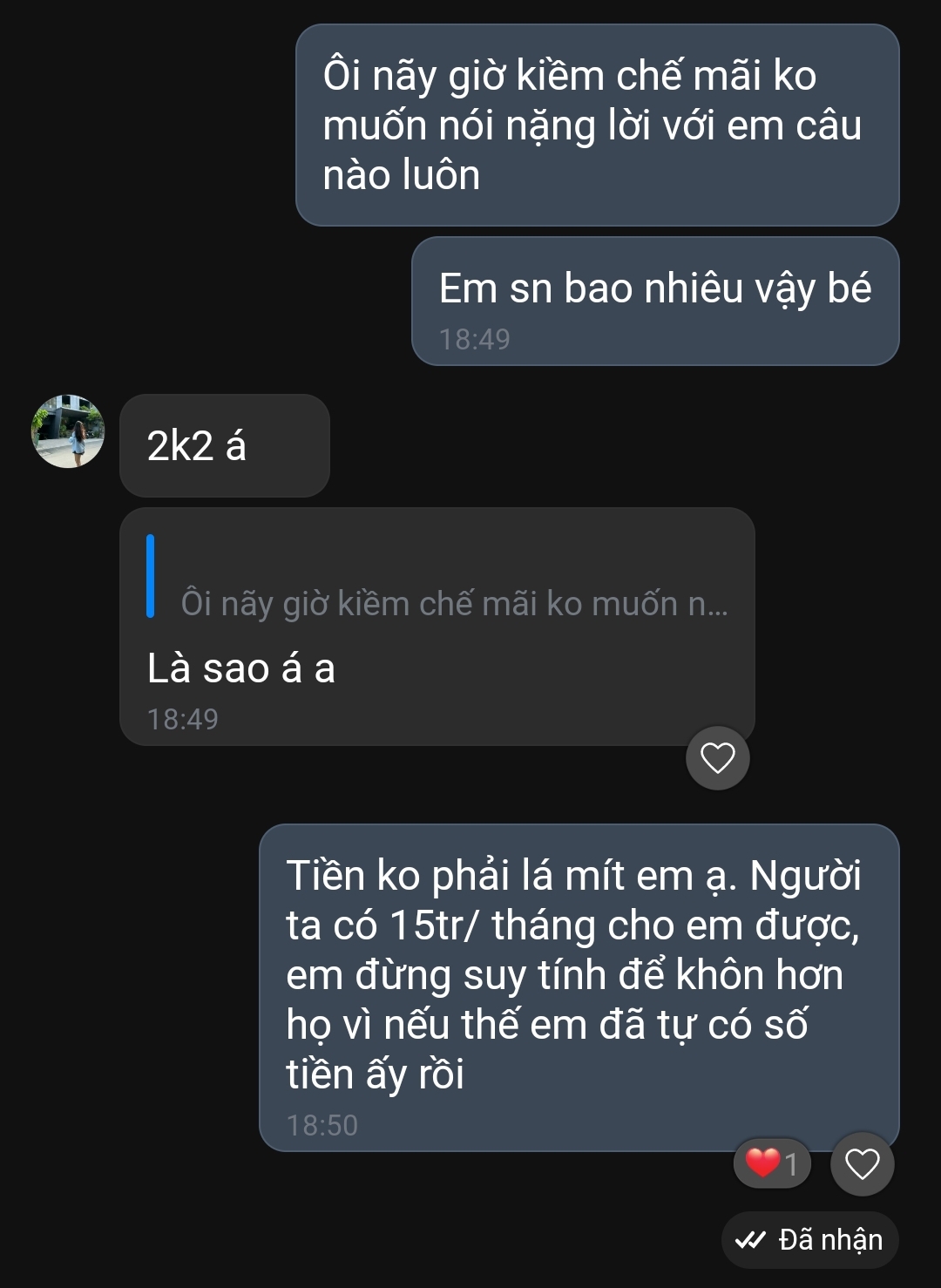View the red heart reaction count
Image resolution: width=941 pixels, height=1288 pixels.
pos(773,1163)
